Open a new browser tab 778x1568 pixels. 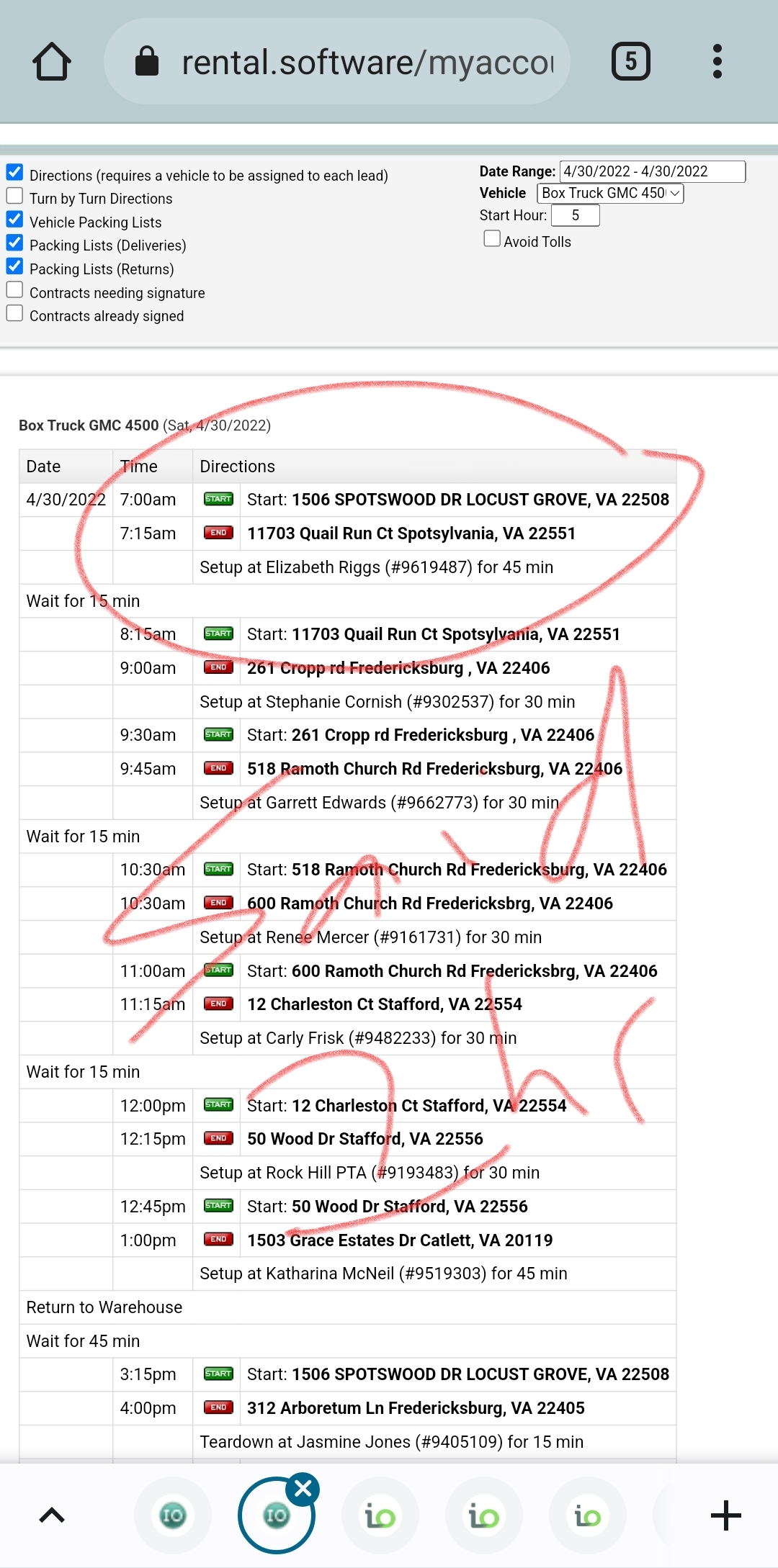(x=725, y=1515)
